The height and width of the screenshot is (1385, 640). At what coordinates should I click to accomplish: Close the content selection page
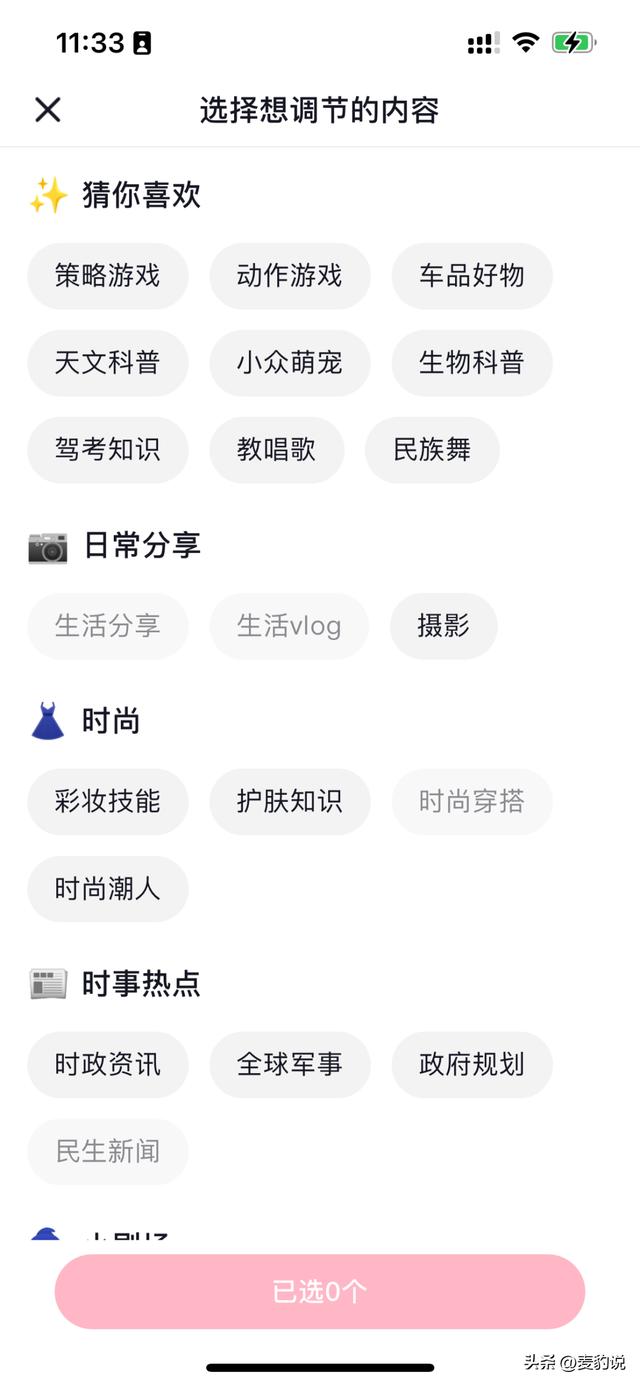point(47,109)
